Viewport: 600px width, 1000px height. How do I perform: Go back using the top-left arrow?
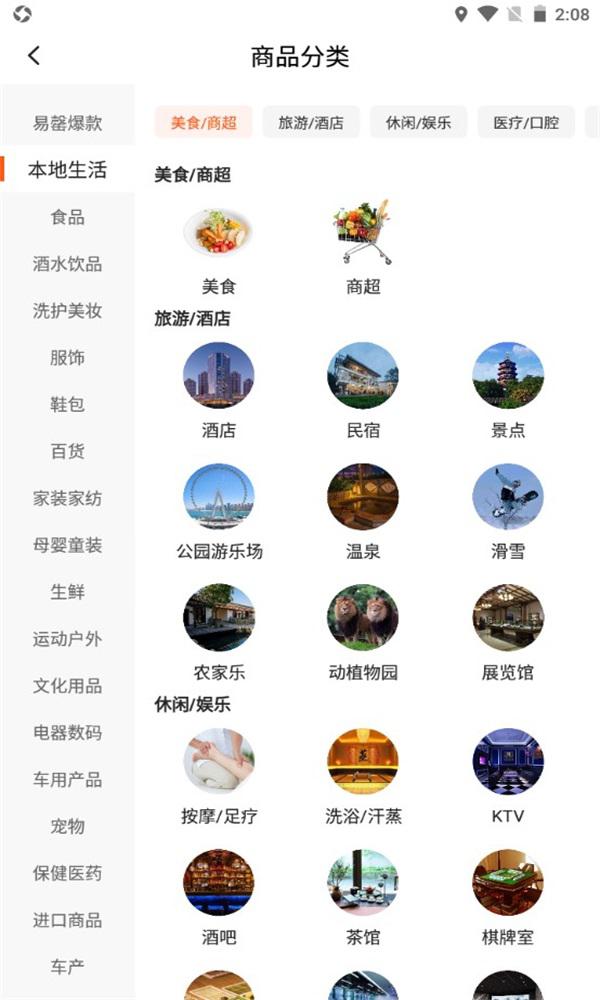[x=34, y=56]
